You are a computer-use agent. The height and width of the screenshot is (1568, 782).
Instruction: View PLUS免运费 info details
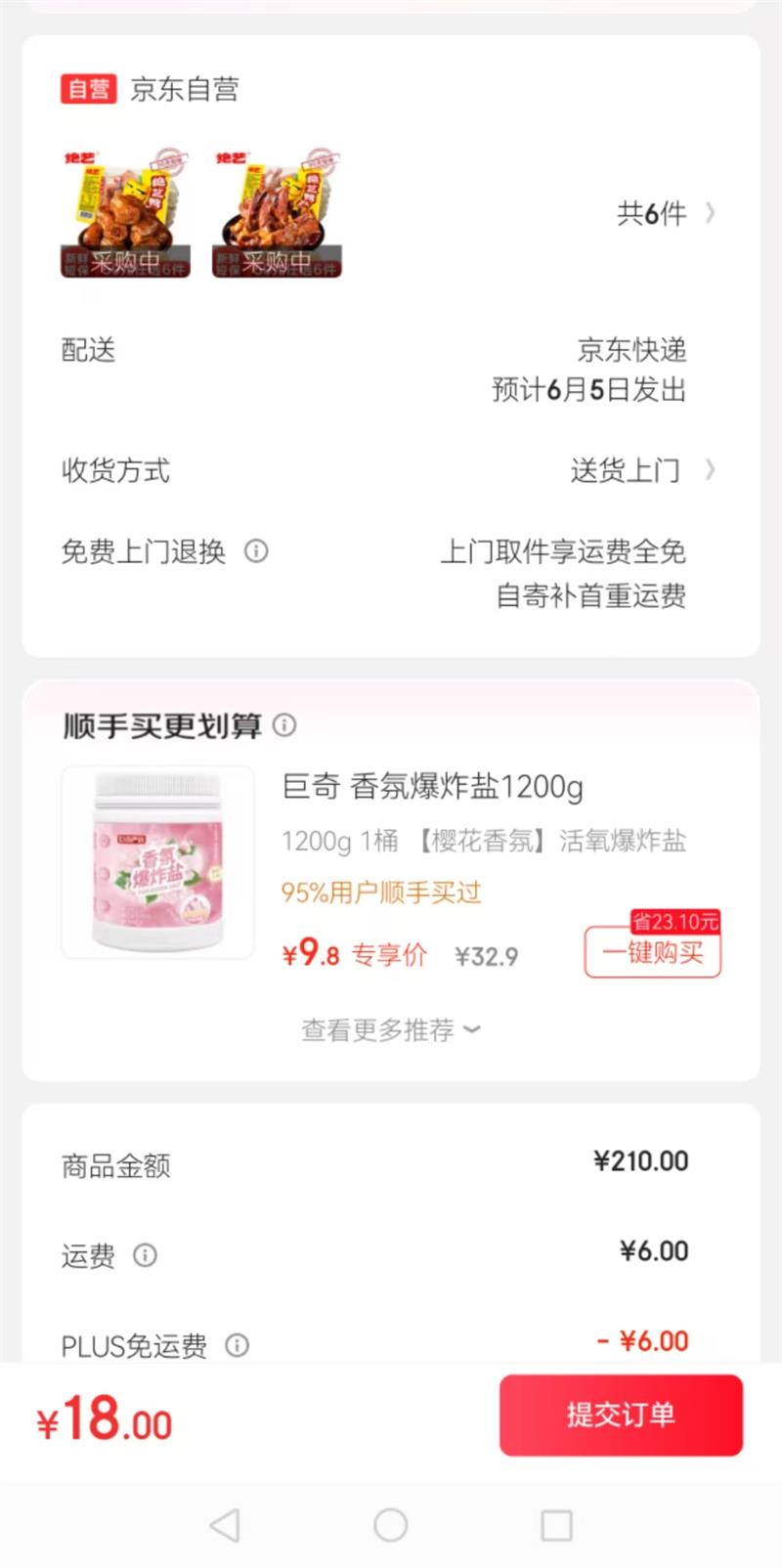coord(238,1346)
